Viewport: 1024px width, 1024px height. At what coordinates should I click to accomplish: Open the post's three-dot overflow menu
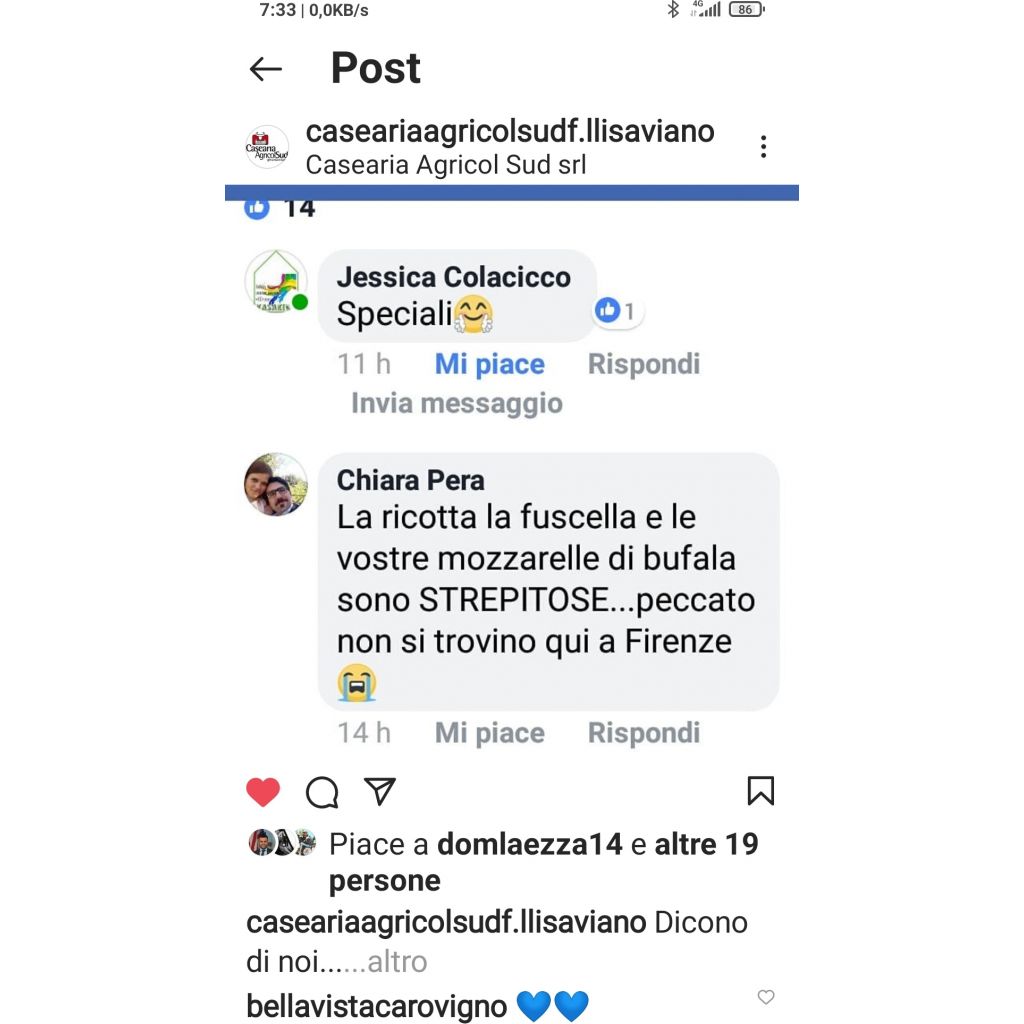click(763, 147)
